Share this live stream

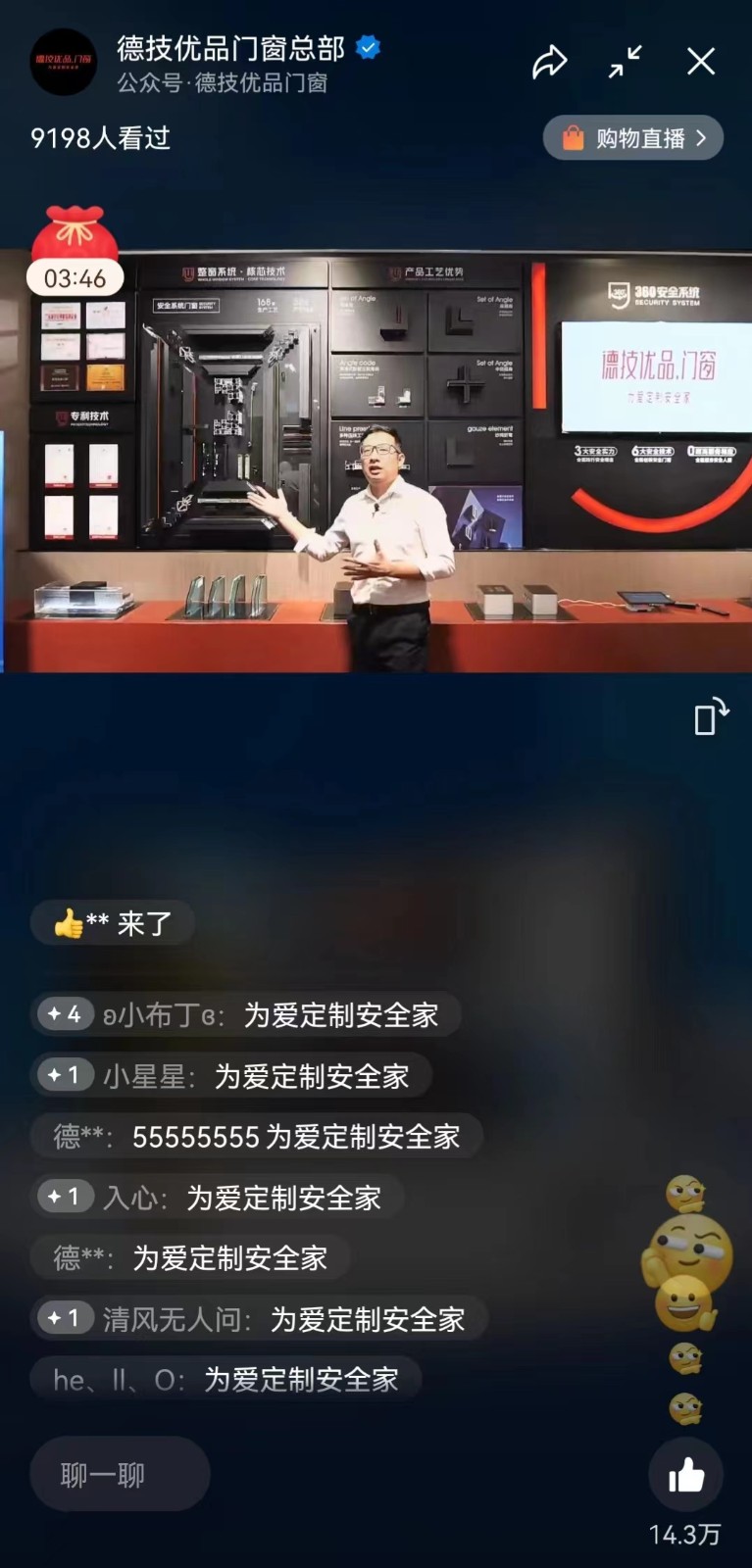tap(549, 62)
